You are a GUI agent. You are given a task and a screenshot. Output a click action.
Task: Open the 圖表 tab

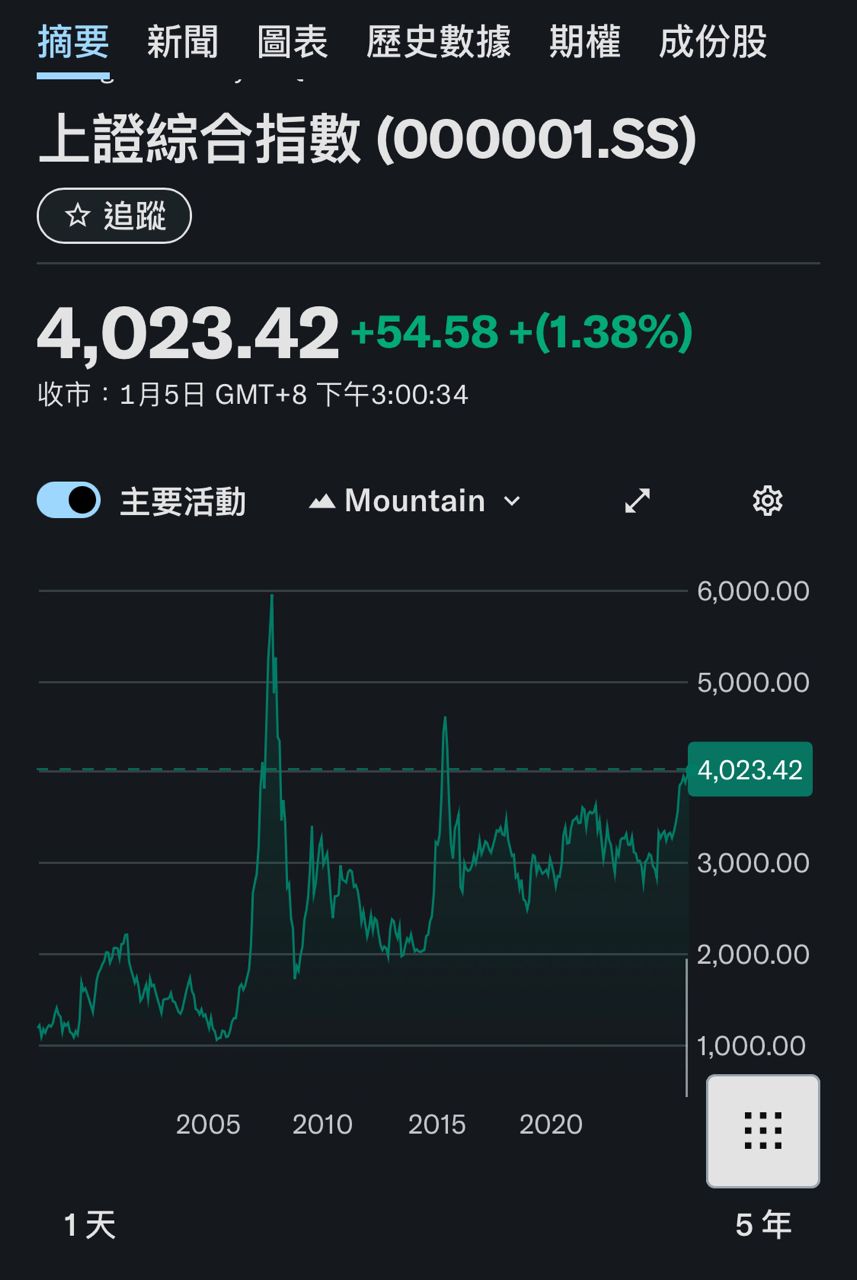coord(292,42)
